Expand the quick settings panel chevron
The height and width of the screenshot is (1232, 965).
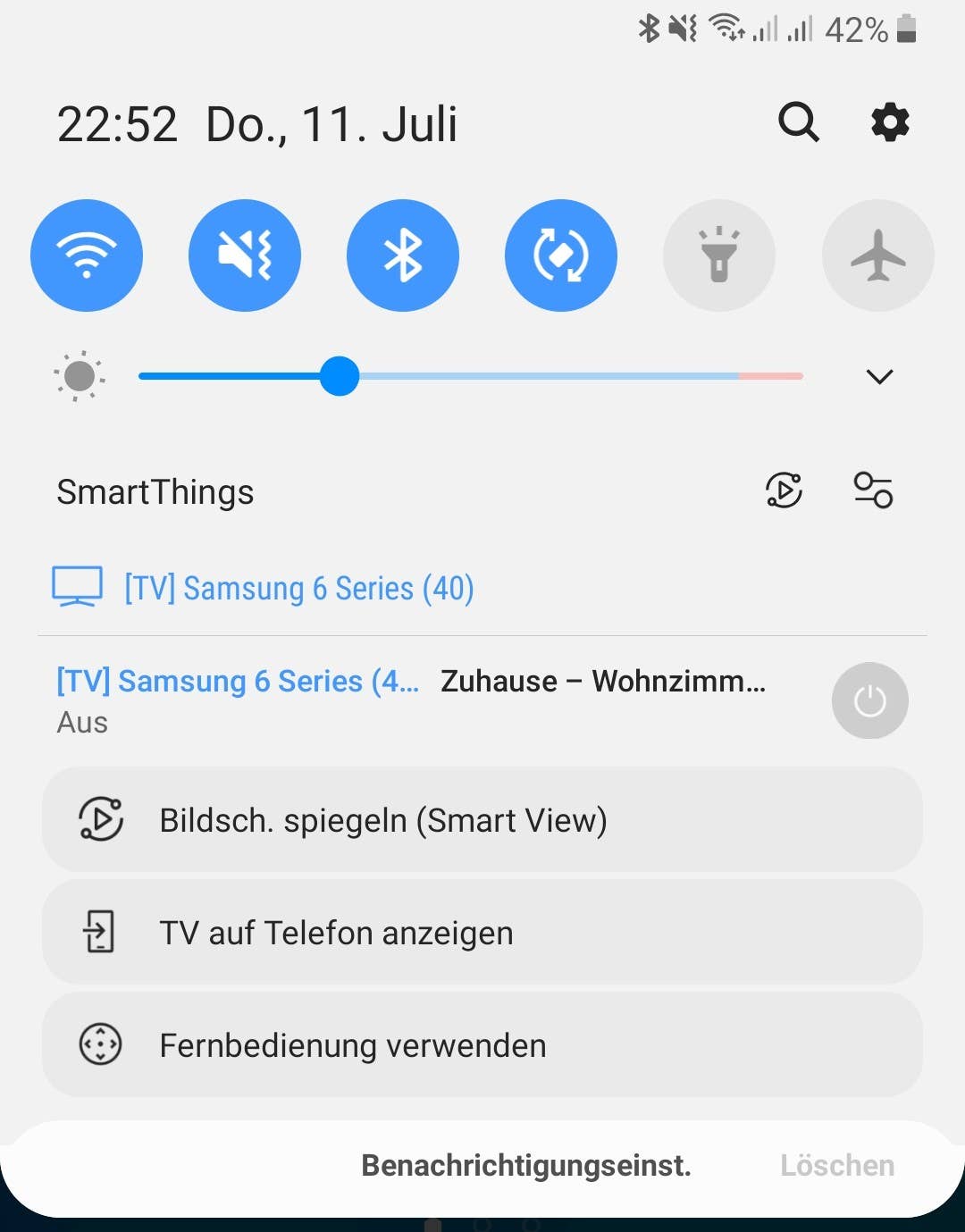click(878, 376)
